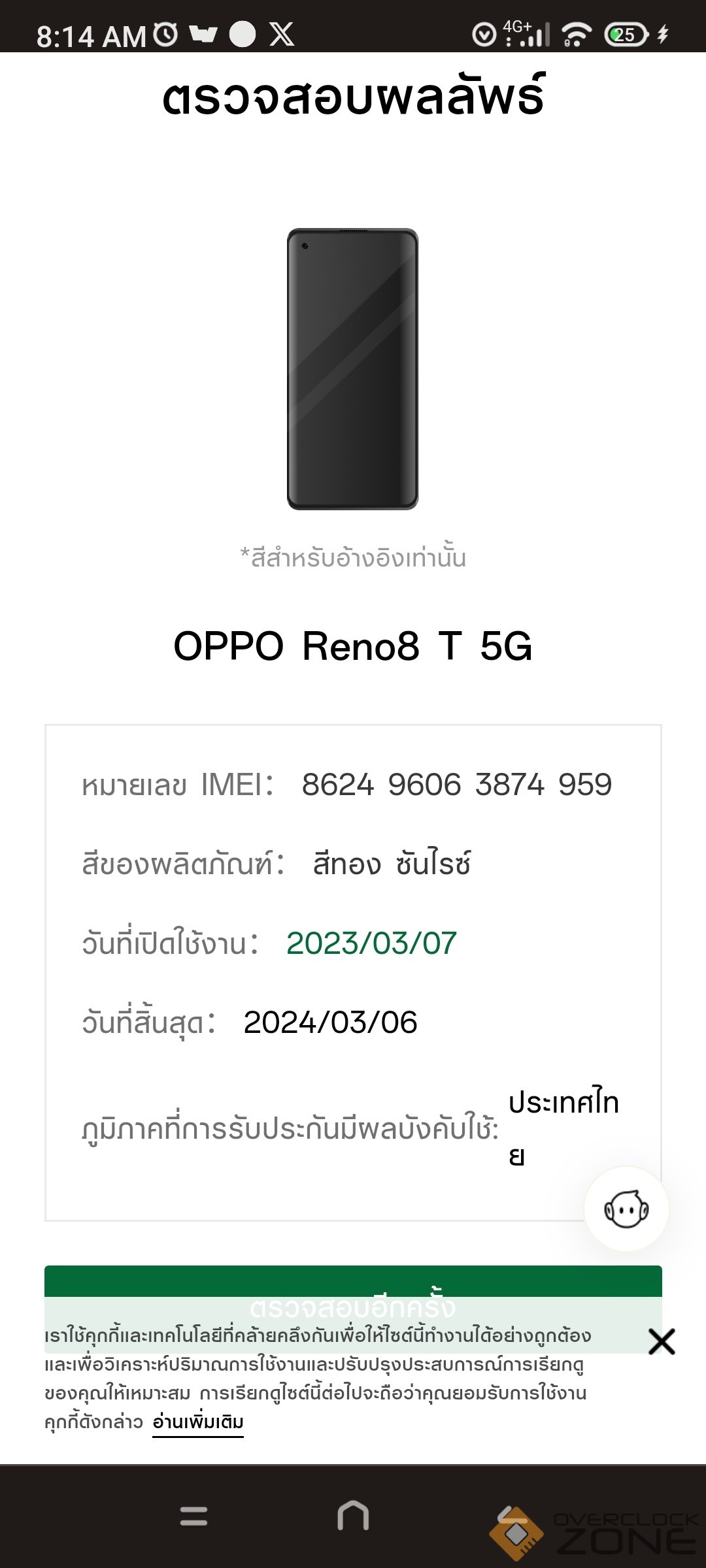Open recent apps from navigation bar
Viewport: 706px width, 1568px height.
point(193,1516)
